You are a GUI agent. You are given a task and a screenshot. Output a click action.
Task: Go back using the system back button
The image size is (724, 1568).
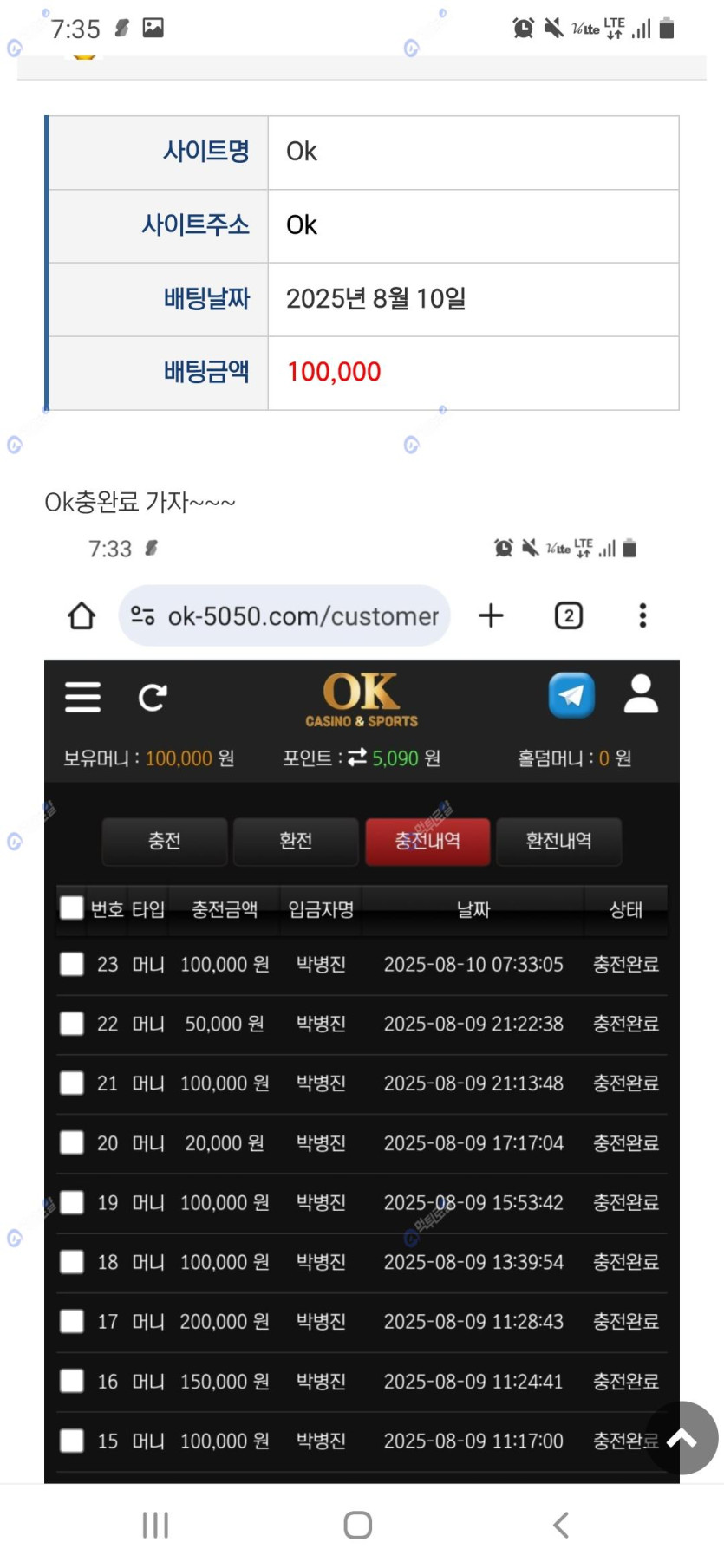click(x=561, y=1525)
